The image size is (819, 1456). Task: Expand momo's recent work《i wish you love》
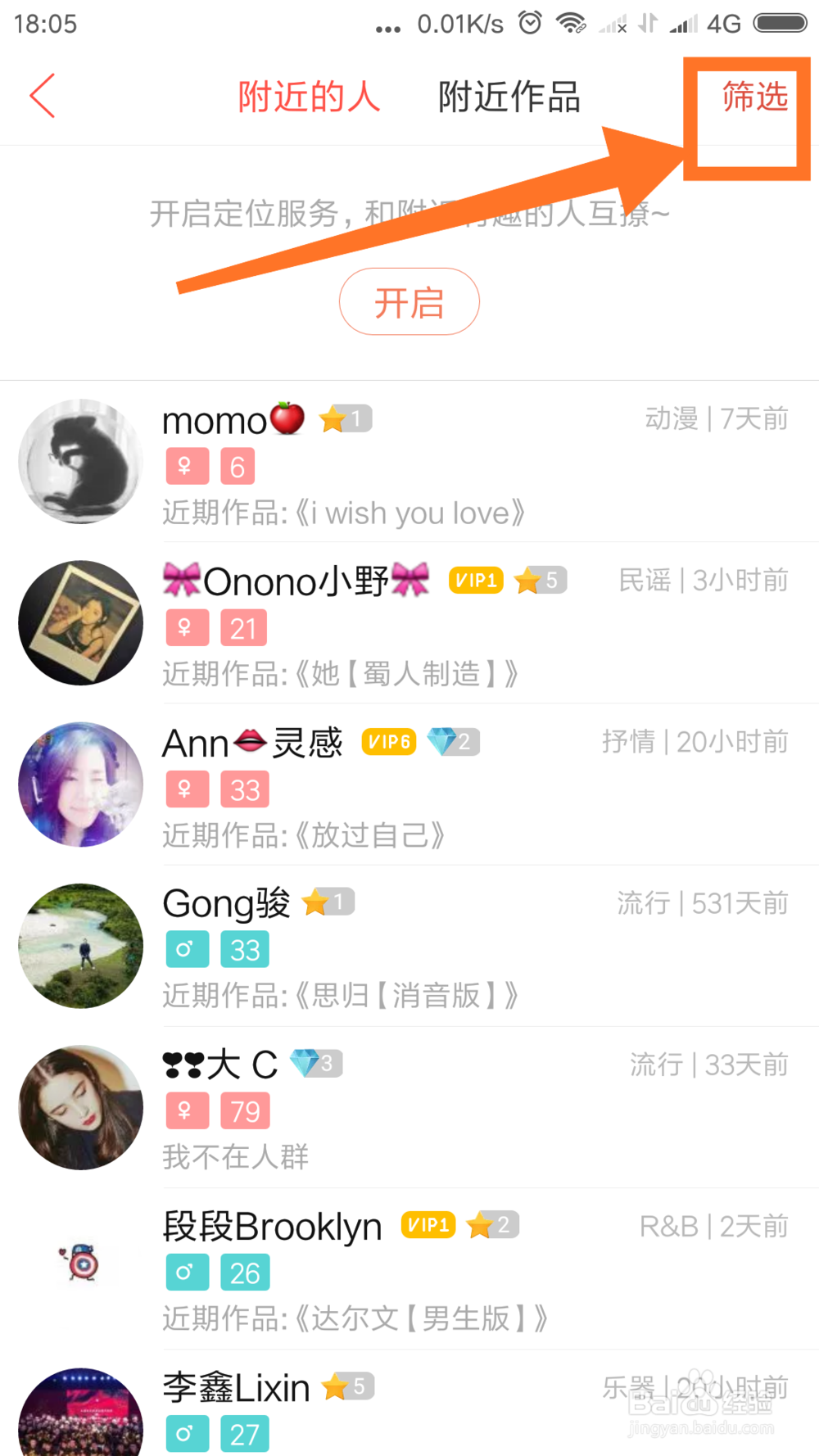(x=344, y=513)
